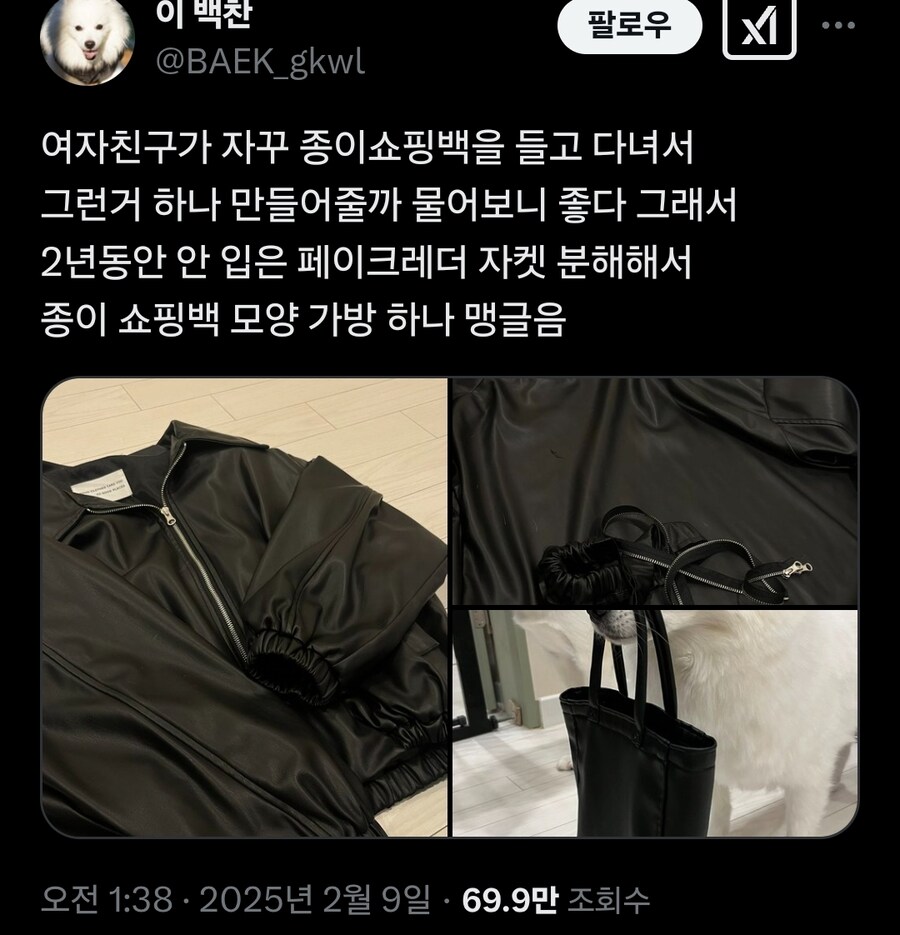Click the @BAEK_gkwl handle

click(x=262, y=64)
